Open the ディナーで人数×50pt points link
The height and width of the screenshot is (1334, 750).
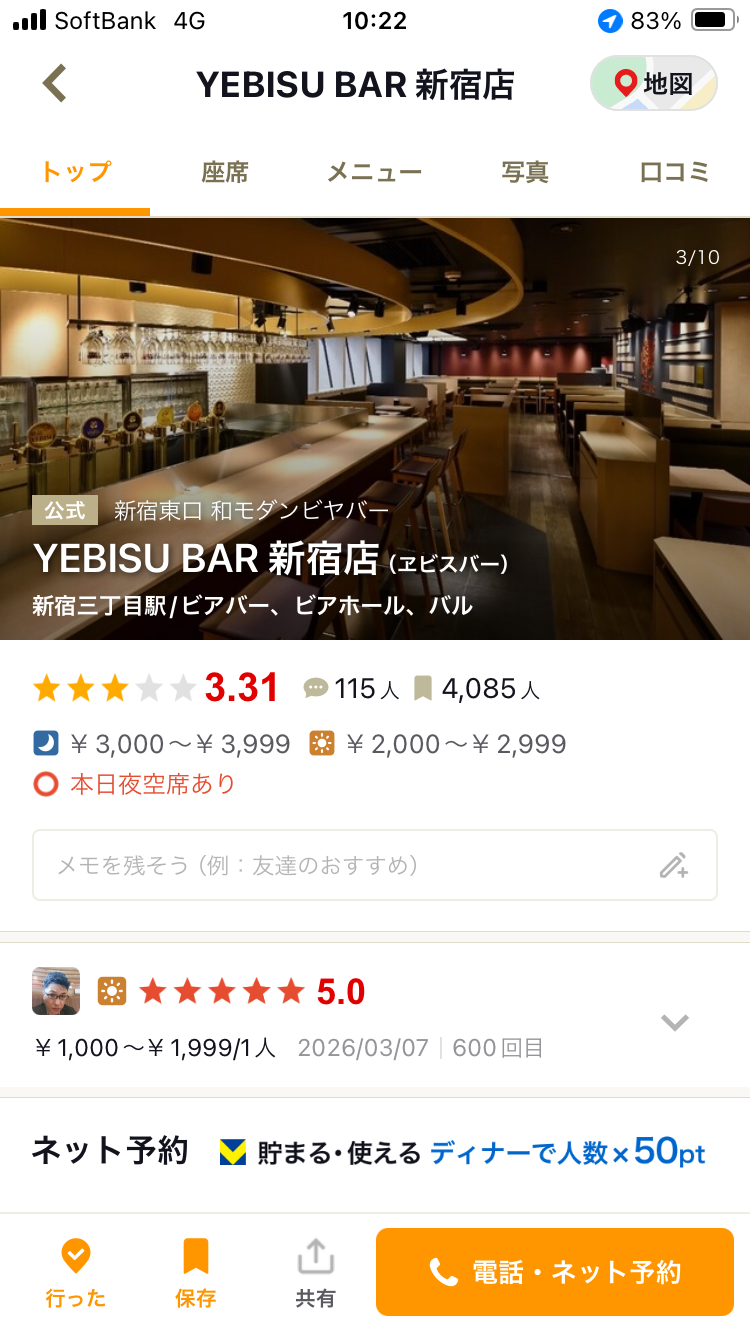coord(567,1153)
